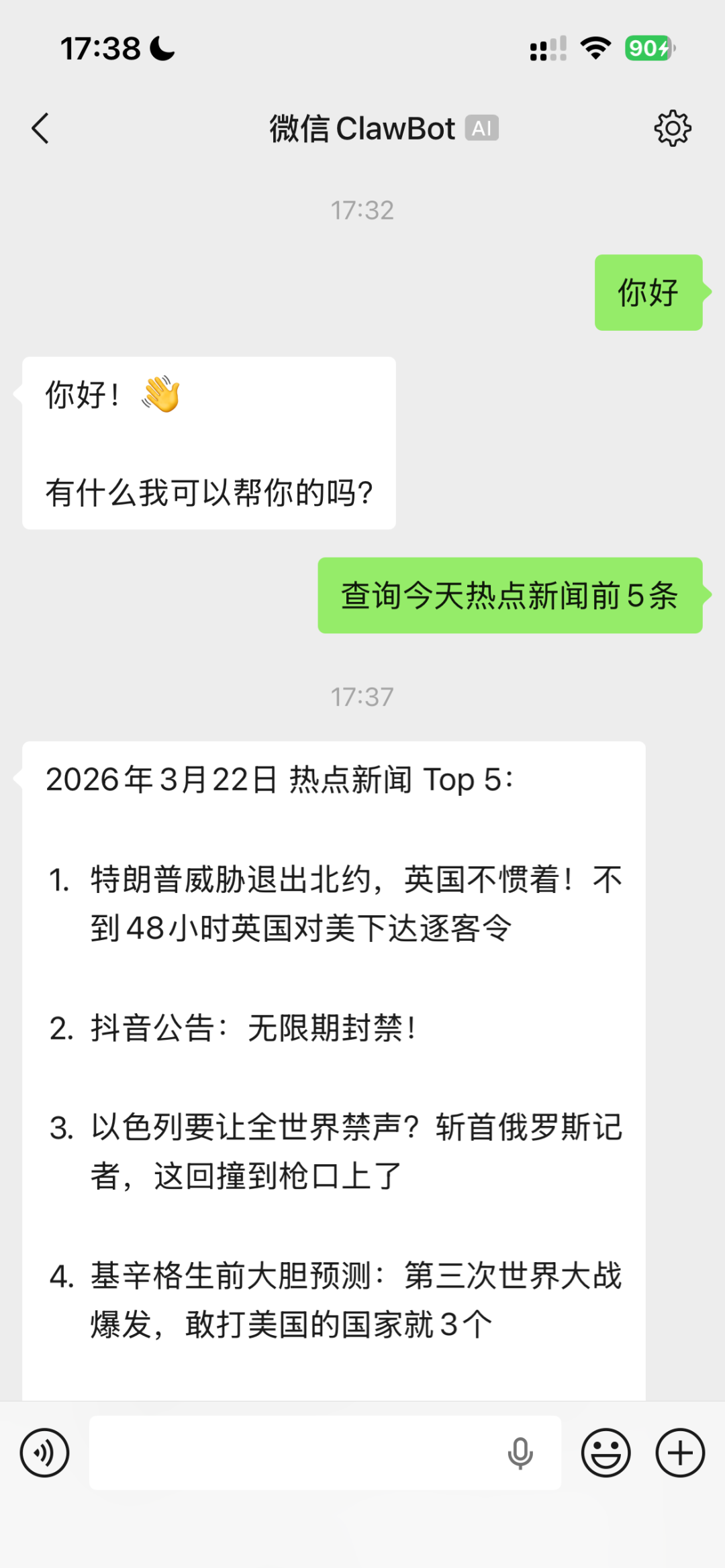Image resolution: width=725 pixels, height=1568 pixels.
Task: Tap the back arrow to exit chat
Action: coord(40,128)
